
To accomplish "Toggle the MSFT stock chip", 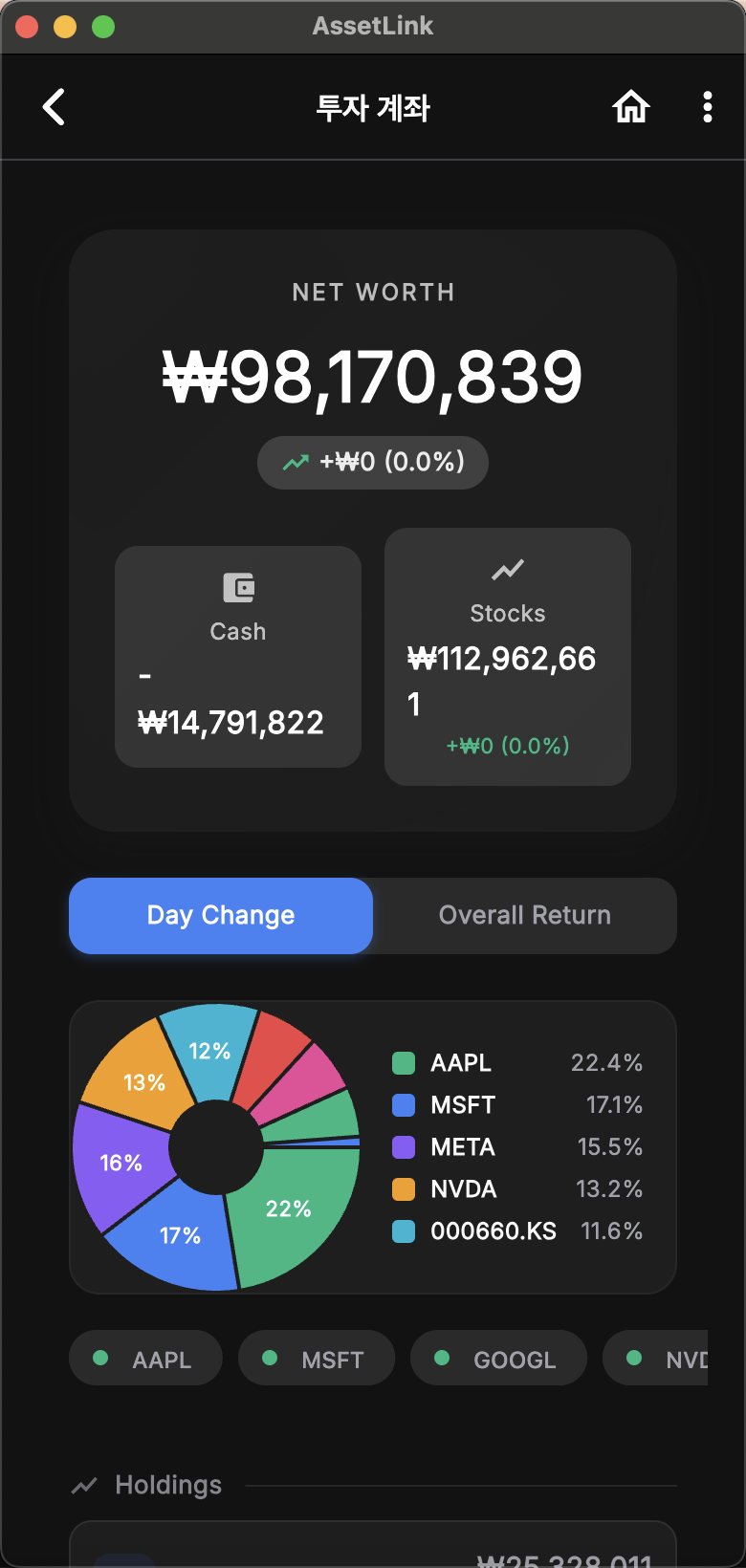I will tap(317, 1358).
